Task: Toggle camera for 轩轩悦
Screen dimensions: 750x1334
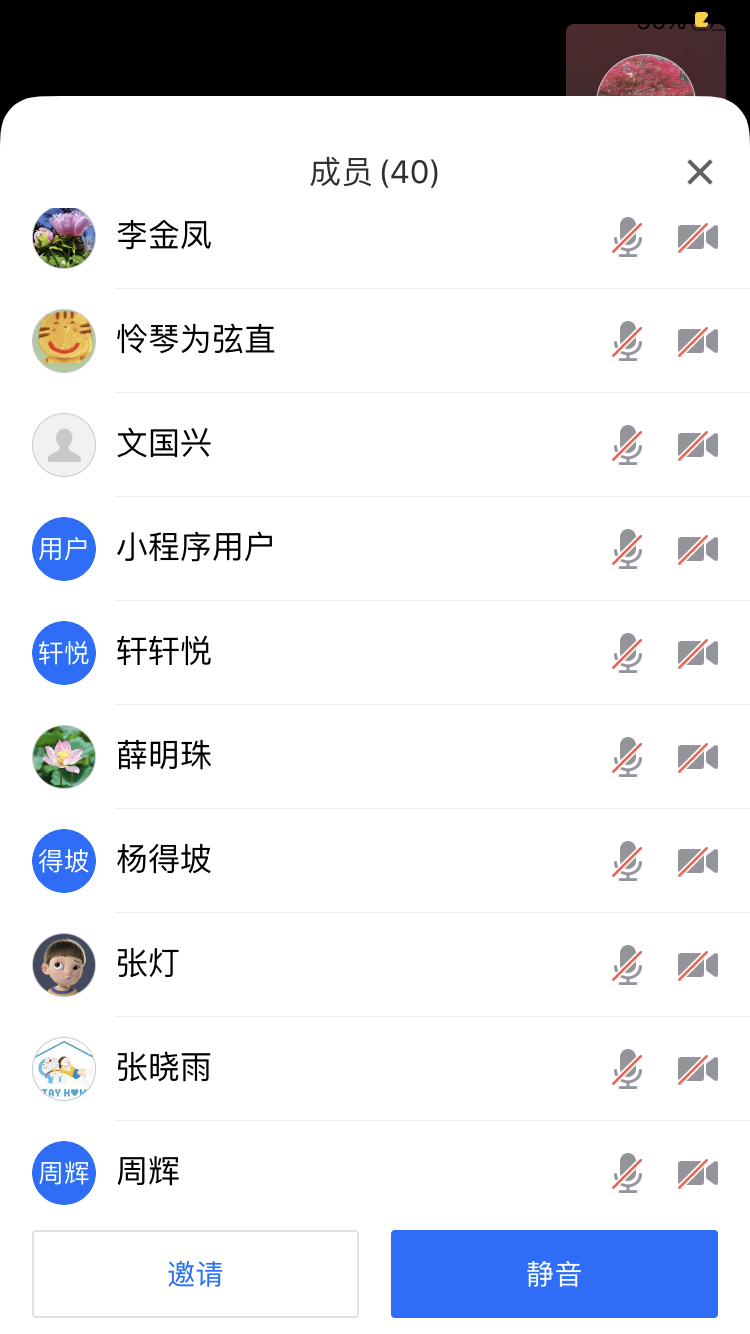Action: [698, 653]
